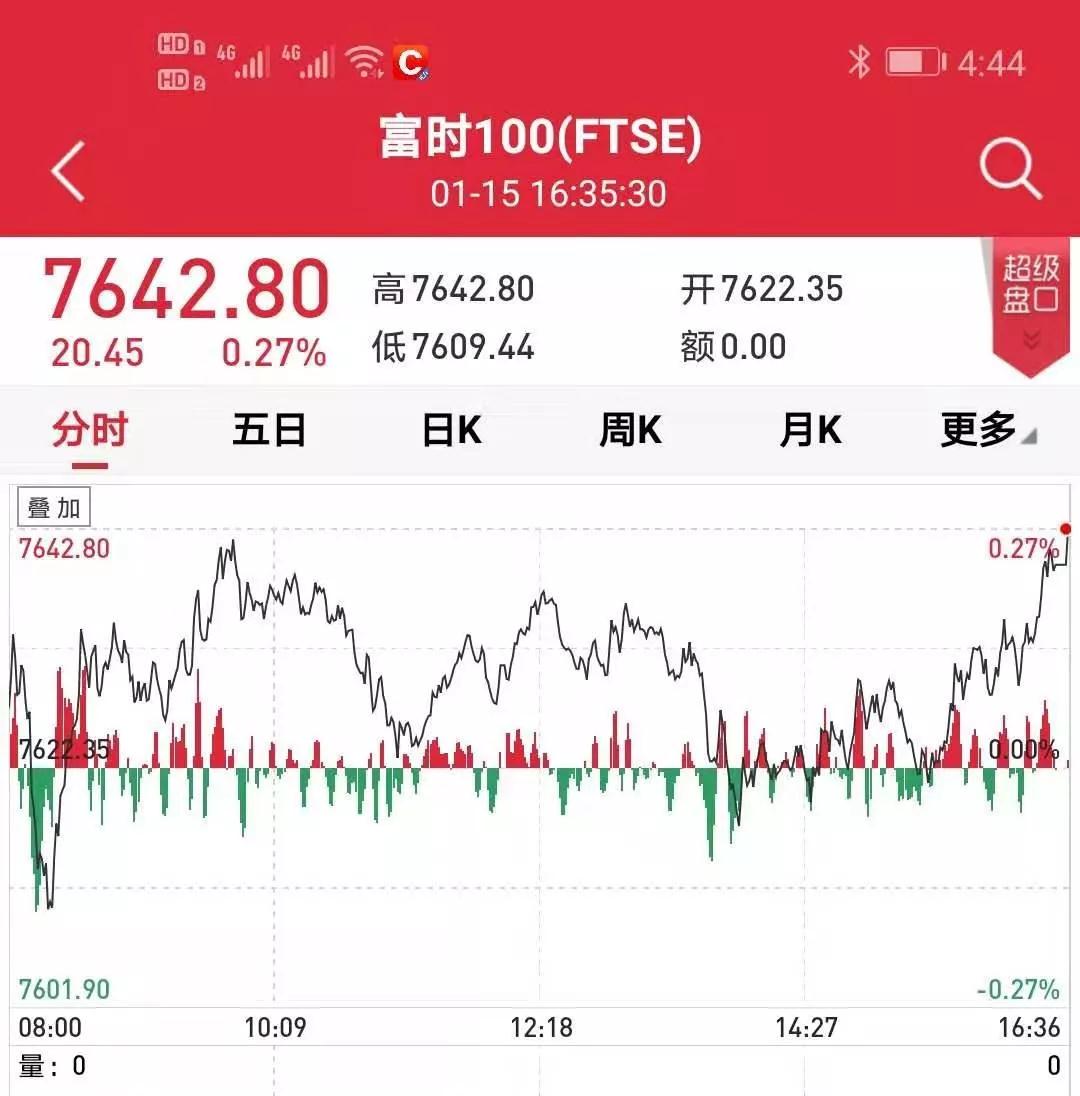1080x1096 pixels.
Task: Go back using the header arrow
Action: 70,170
